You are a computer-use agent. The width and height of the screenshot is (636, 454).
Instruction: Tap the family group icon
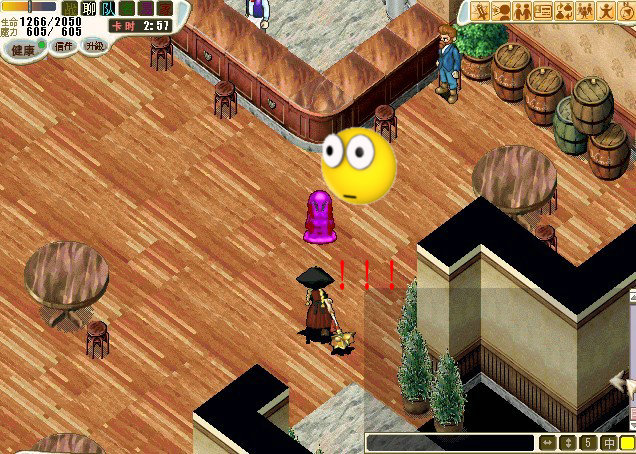point(587,10)
